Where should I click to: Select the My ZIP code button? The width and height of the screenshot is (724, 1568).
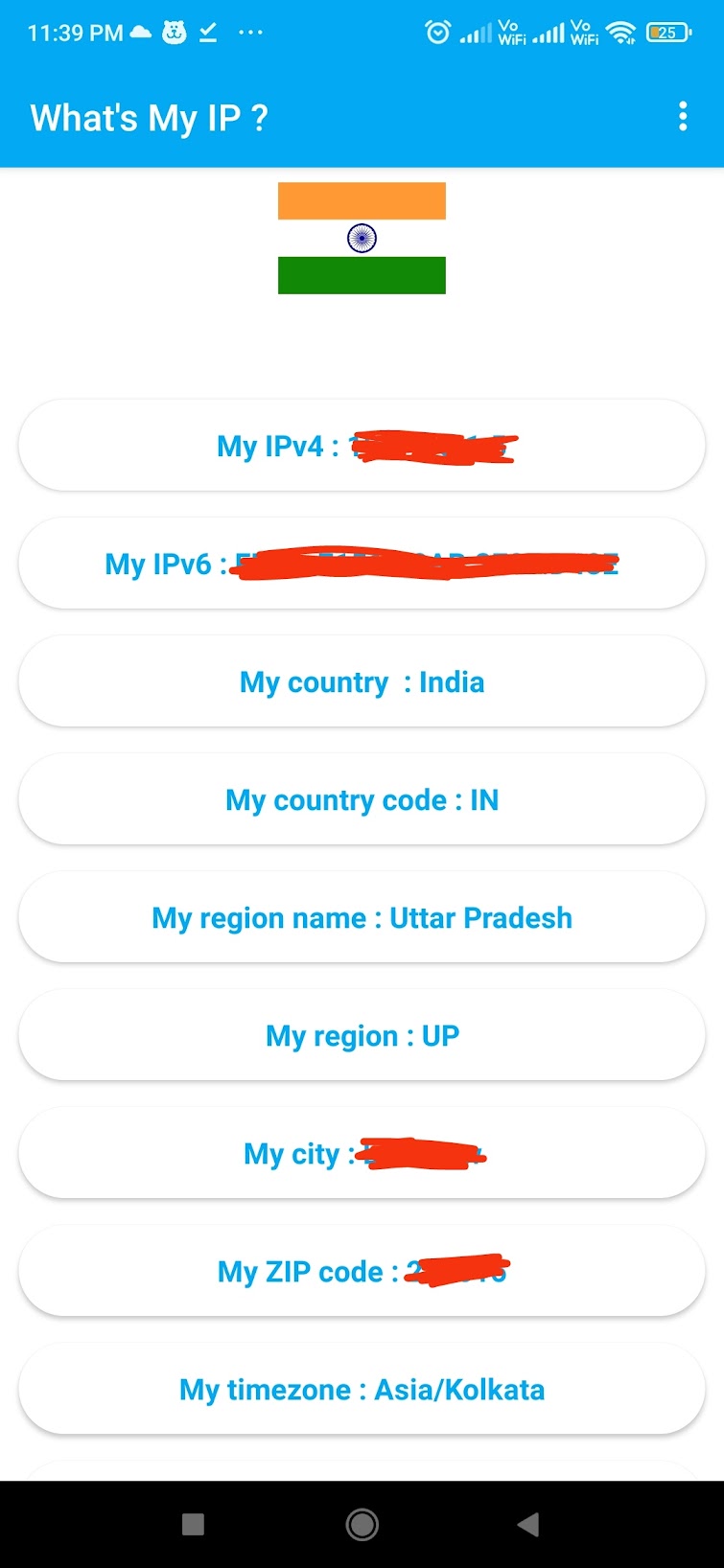pos(362,1272)
